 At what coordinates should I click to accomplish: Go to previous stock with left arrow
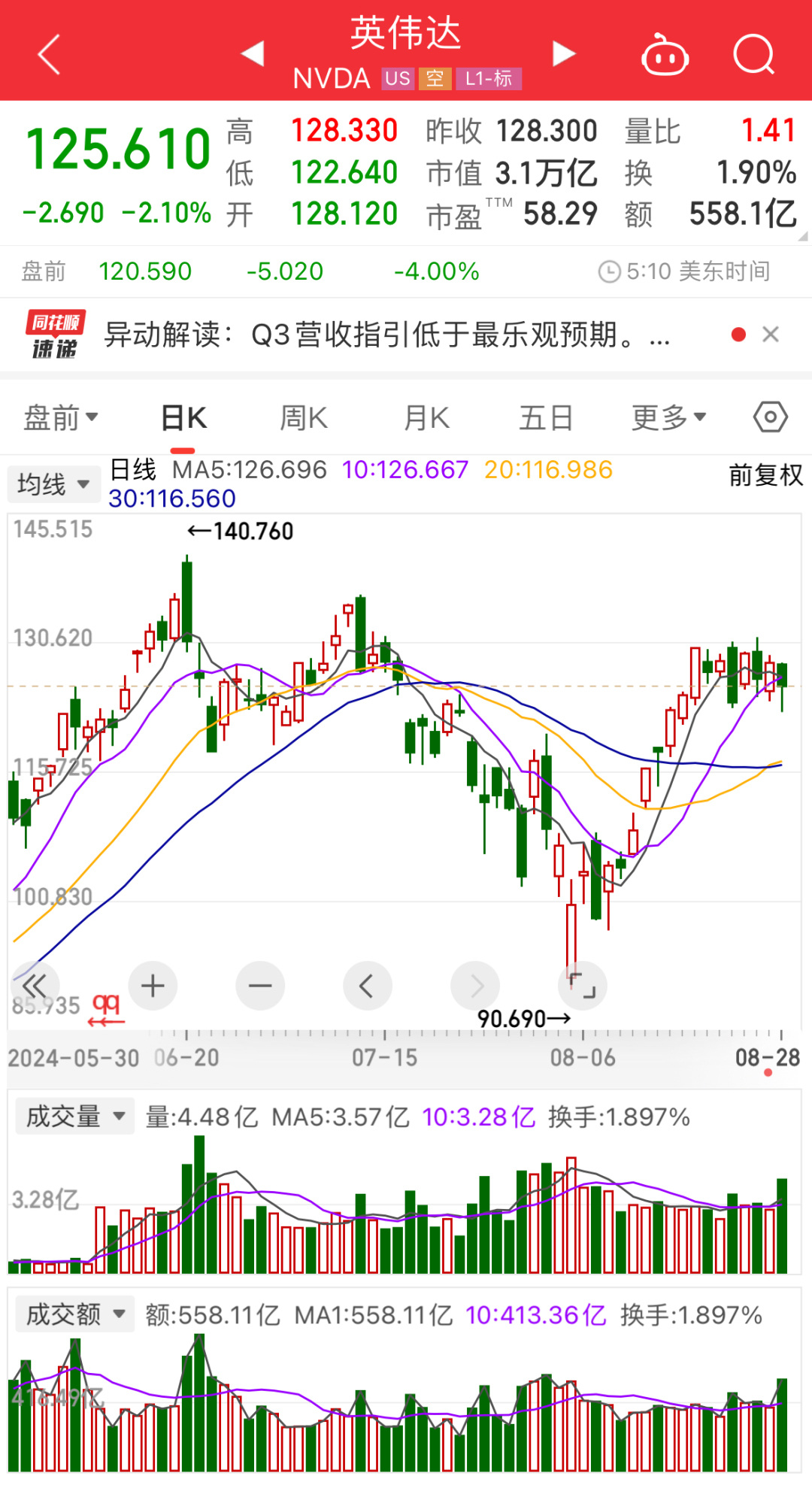pos(253,54)
